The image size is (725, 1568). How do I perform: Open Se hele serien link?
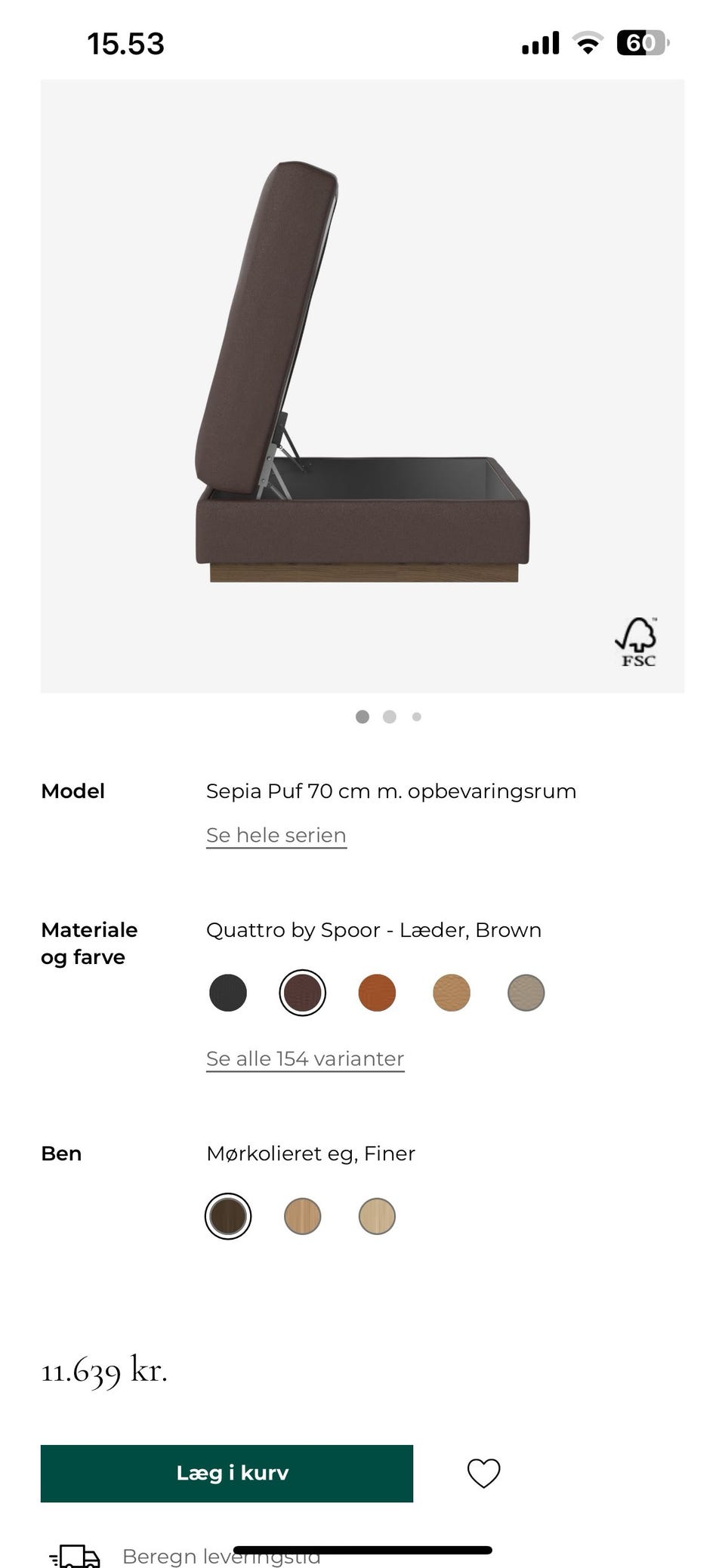click(276, 835)
